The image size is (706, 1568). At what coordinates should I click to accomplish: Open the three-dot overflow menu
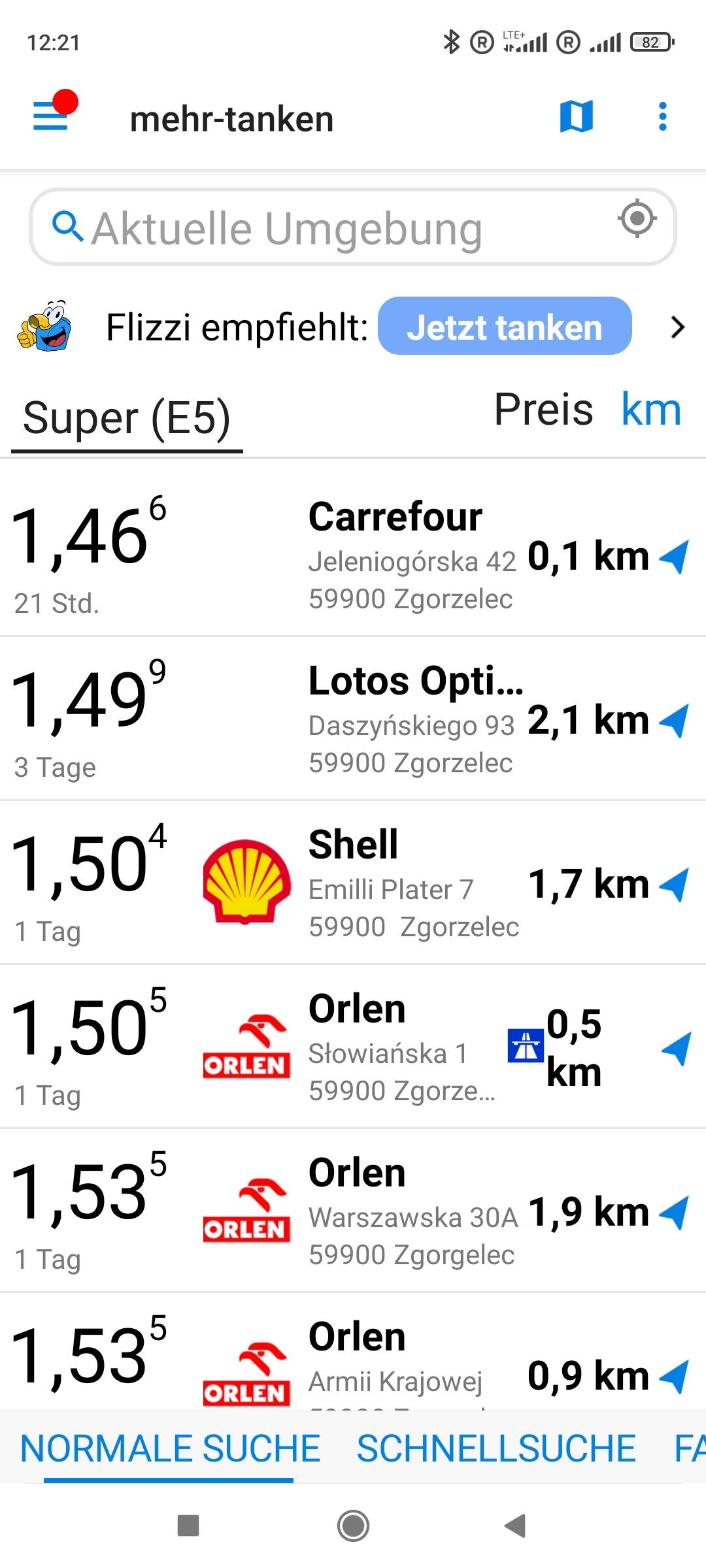coord(663,117)
